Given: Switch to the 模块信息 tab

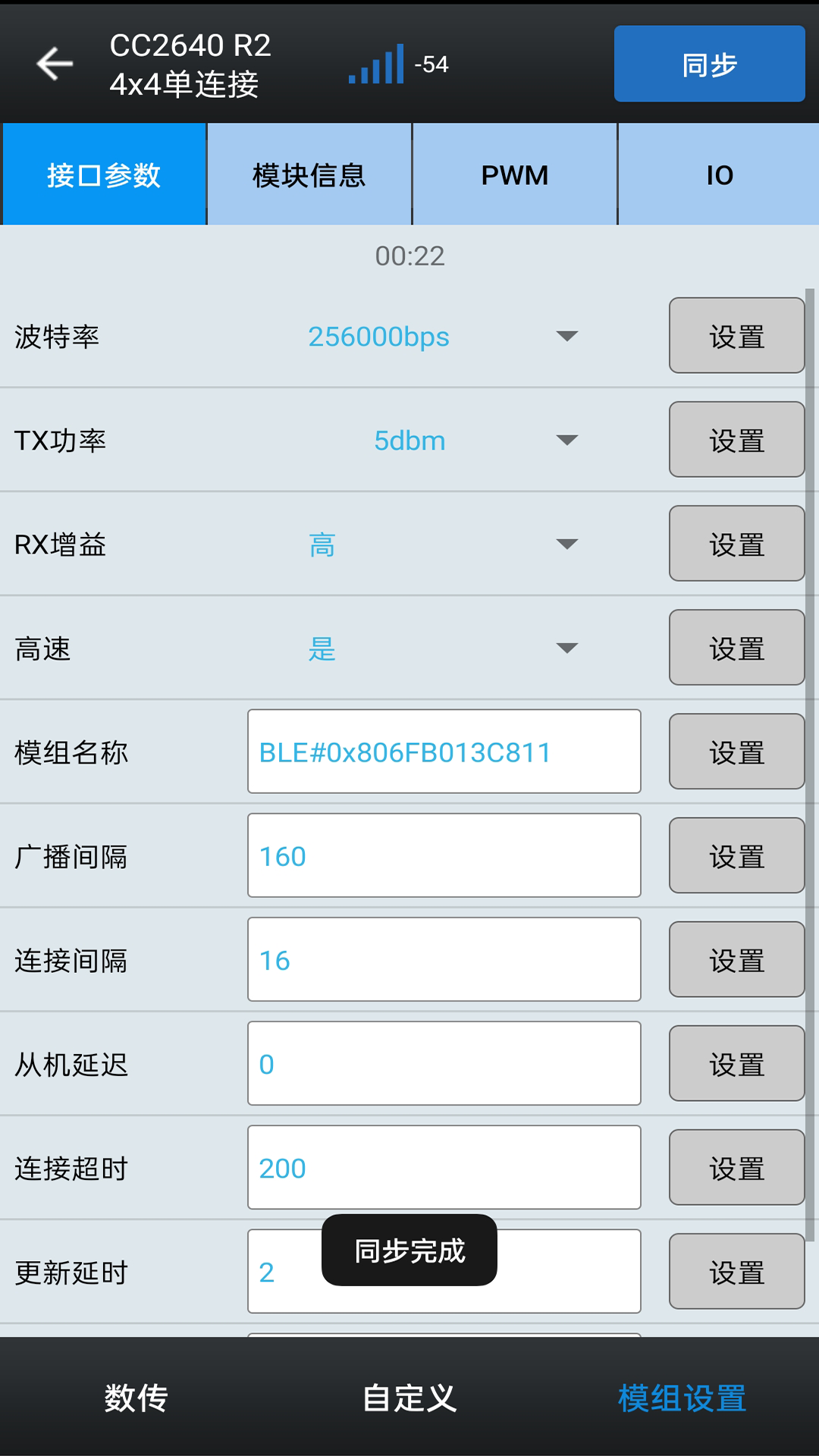Looking at the screenshot, I should [308, 174].
